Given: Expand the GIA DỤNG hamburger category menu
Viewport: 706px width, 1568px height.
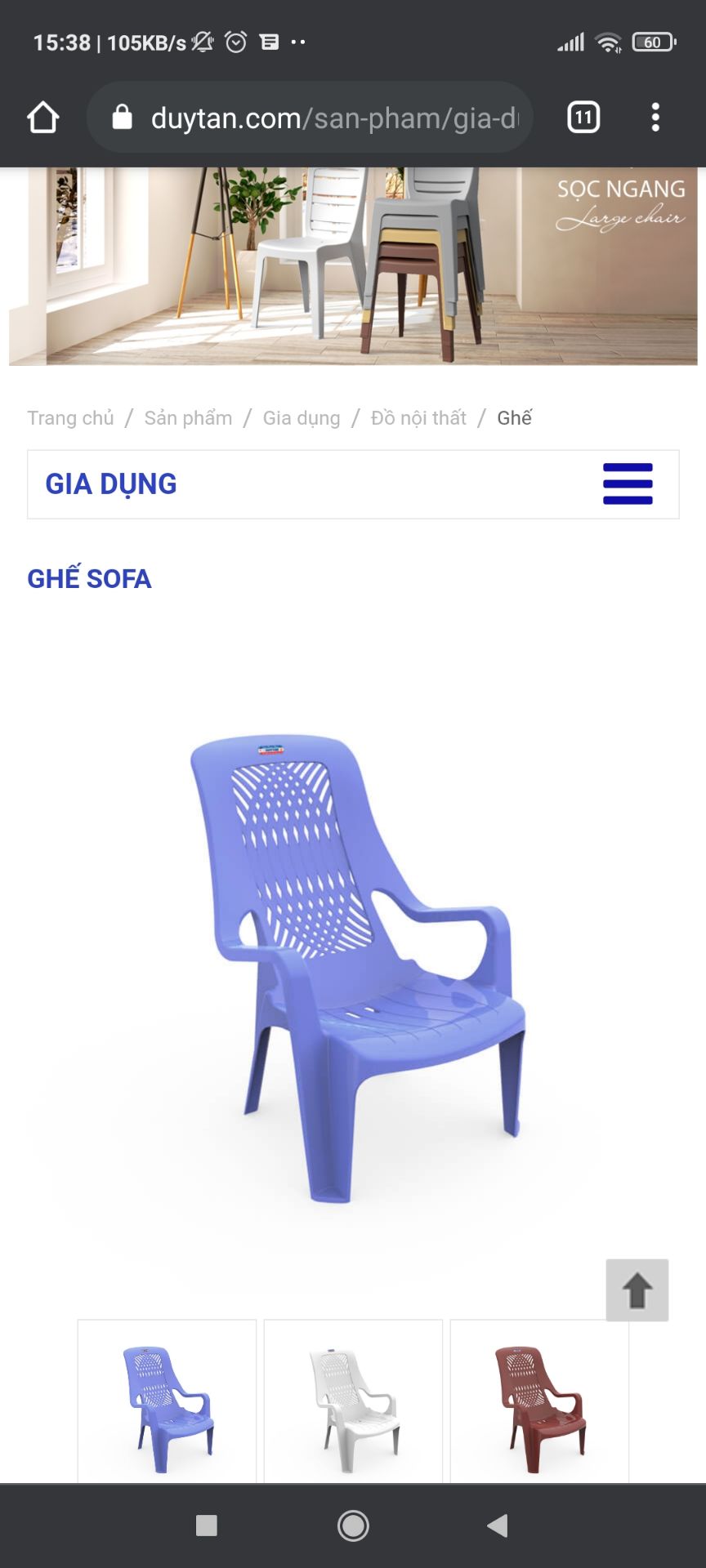Looking at the screenshot, I should click(627, 484).
